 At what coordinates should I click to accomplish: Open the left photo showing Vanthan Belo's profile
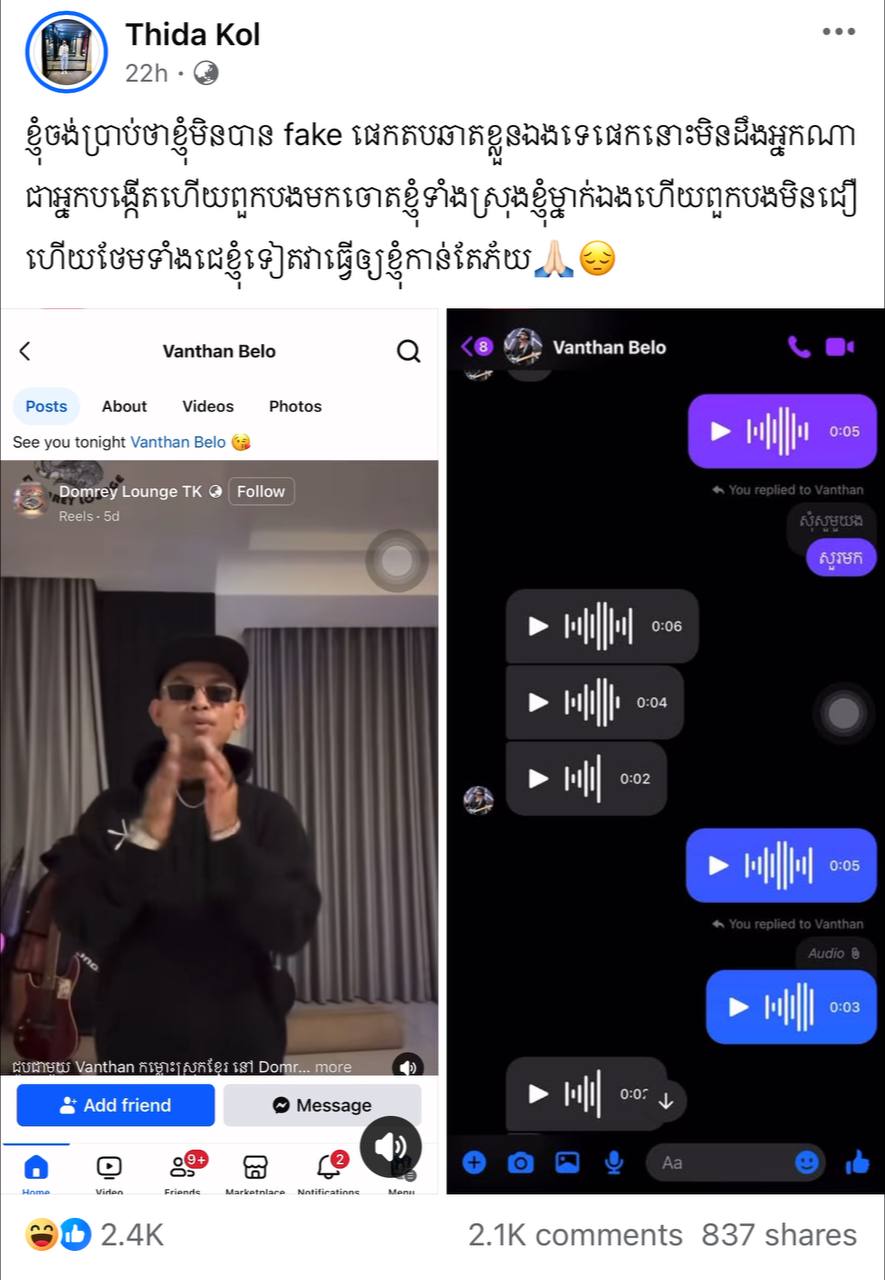220,750
